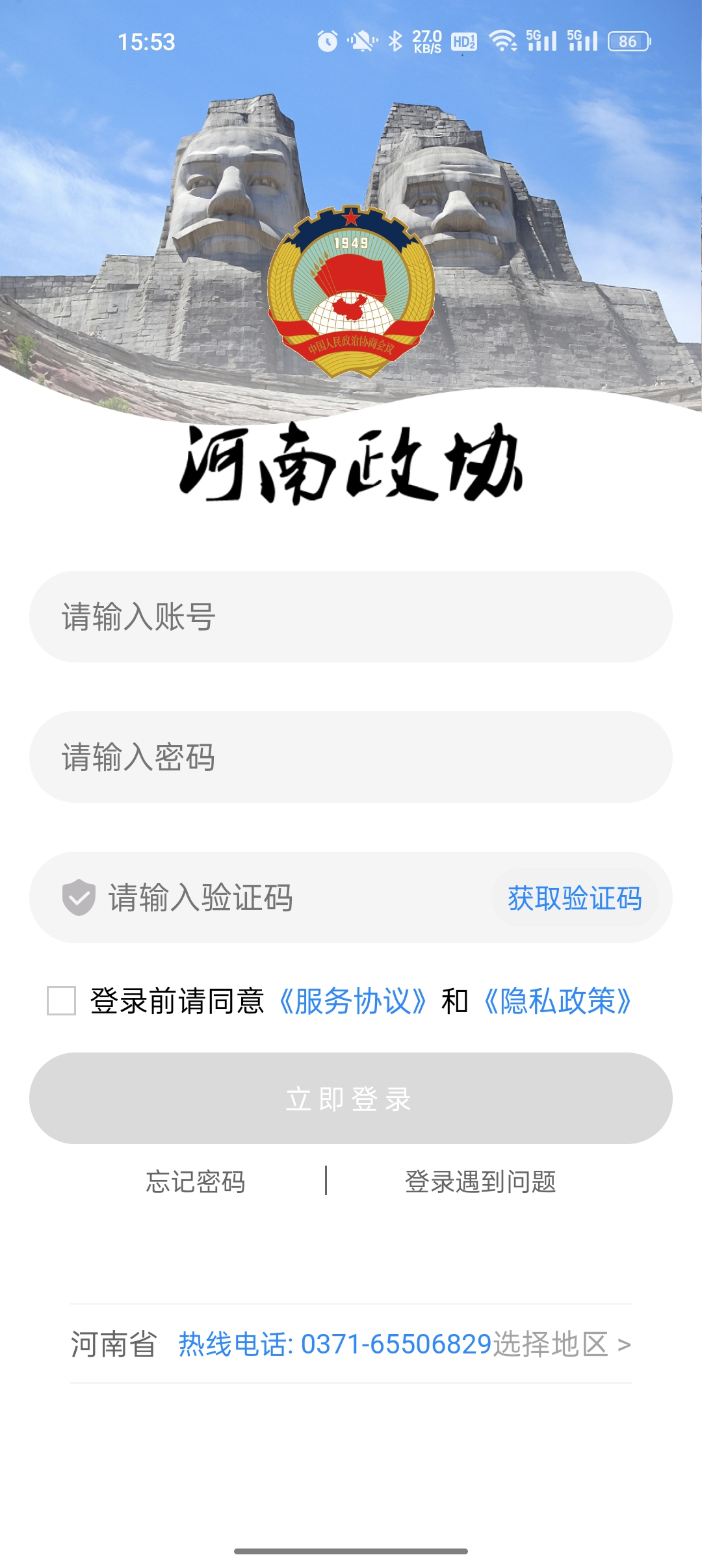Open the 服务协议 link

tap(352, 1001)
